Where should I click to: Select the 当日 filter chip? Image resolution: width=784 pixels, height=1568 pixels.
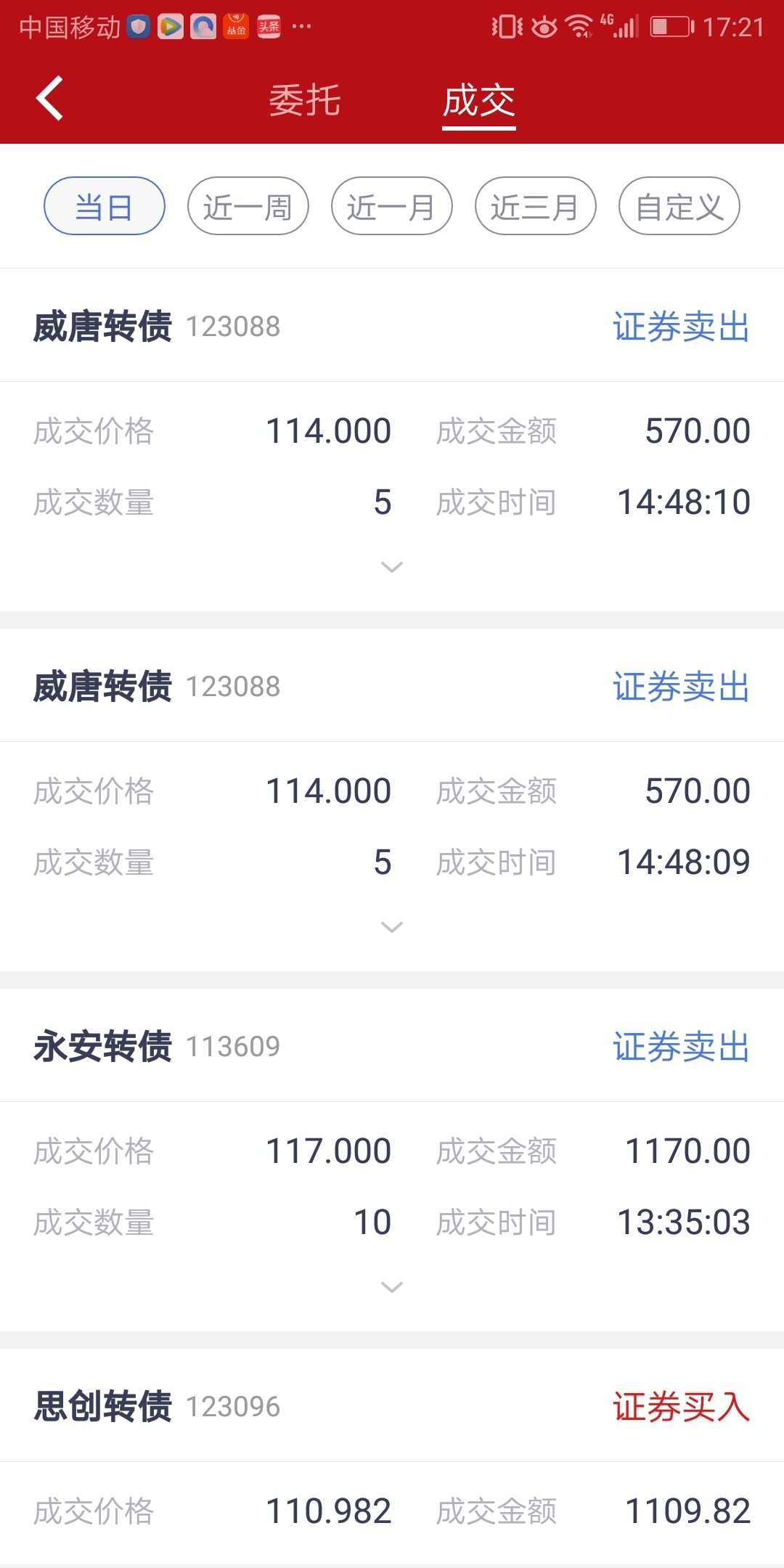[x=105, y=206]
